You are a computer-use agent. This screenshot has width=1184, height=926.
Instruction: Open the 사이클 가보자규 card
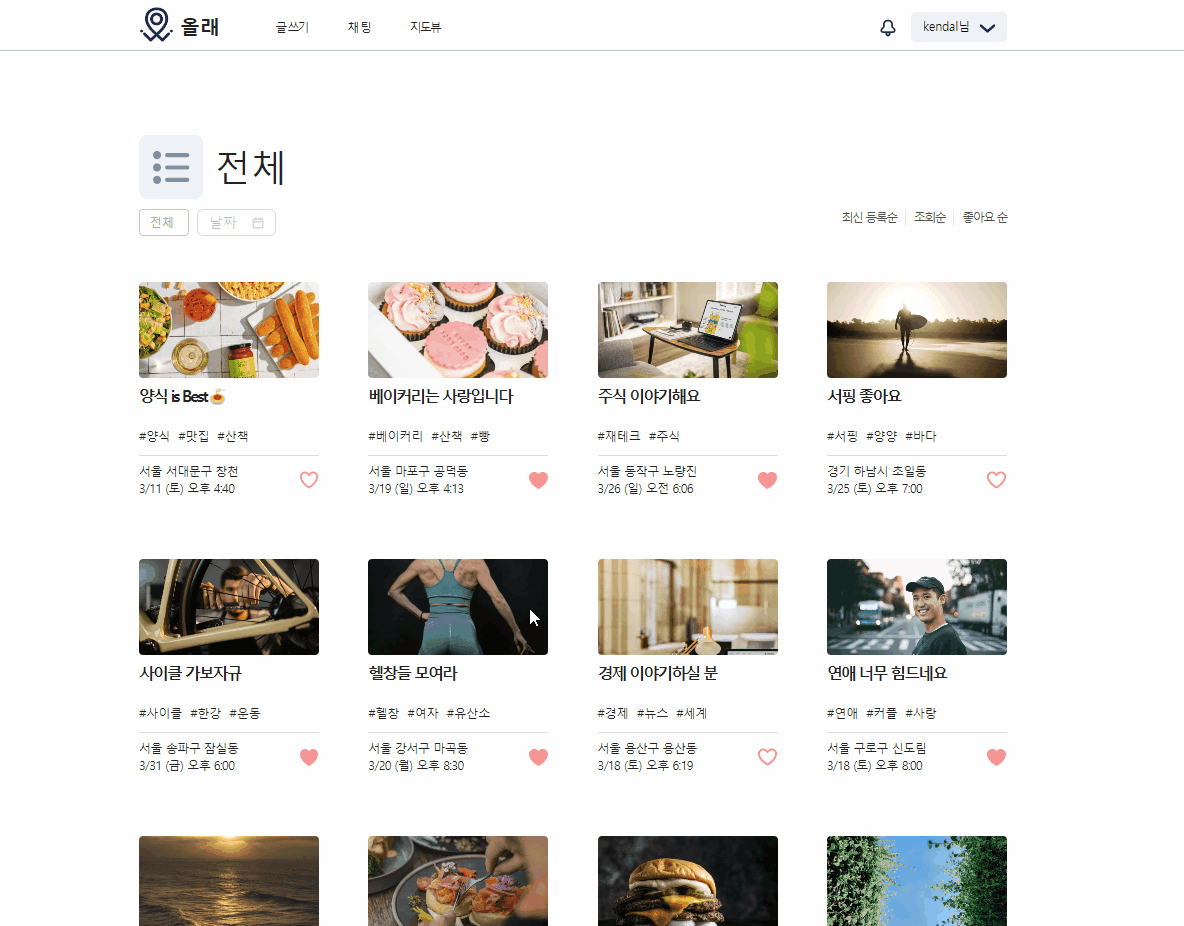[228, 607]
